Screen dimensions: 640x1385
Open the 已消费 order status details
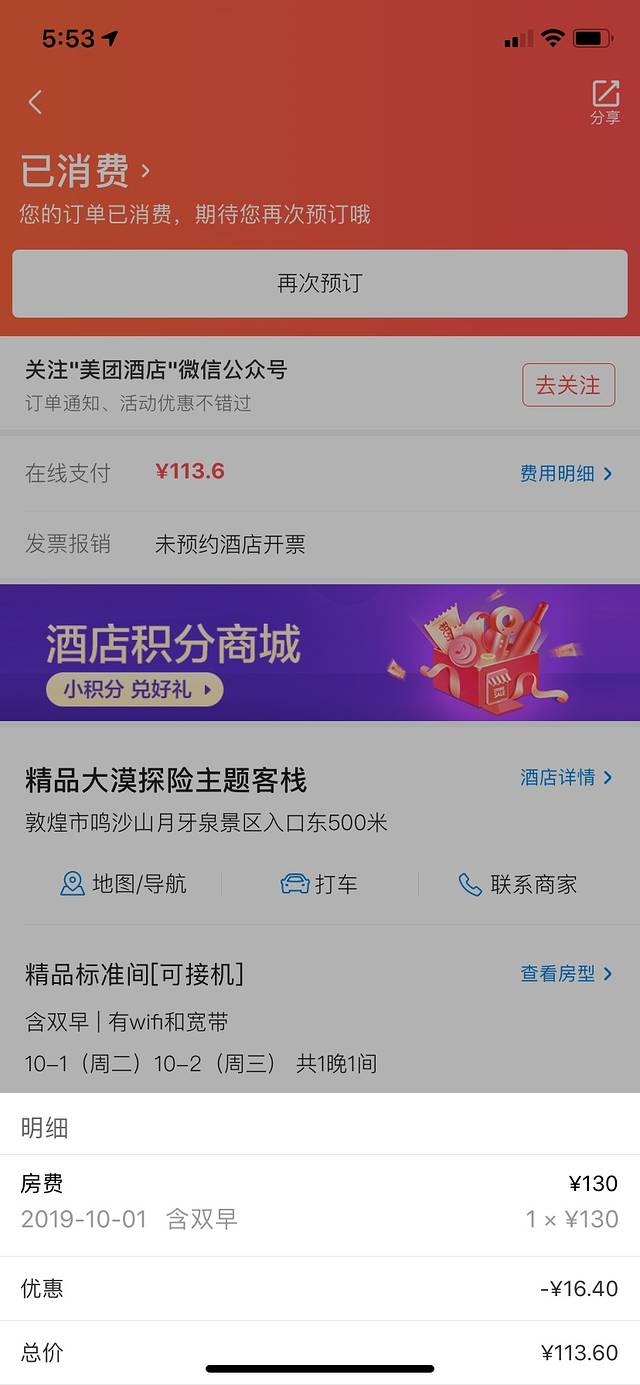[x=86, y=171]
